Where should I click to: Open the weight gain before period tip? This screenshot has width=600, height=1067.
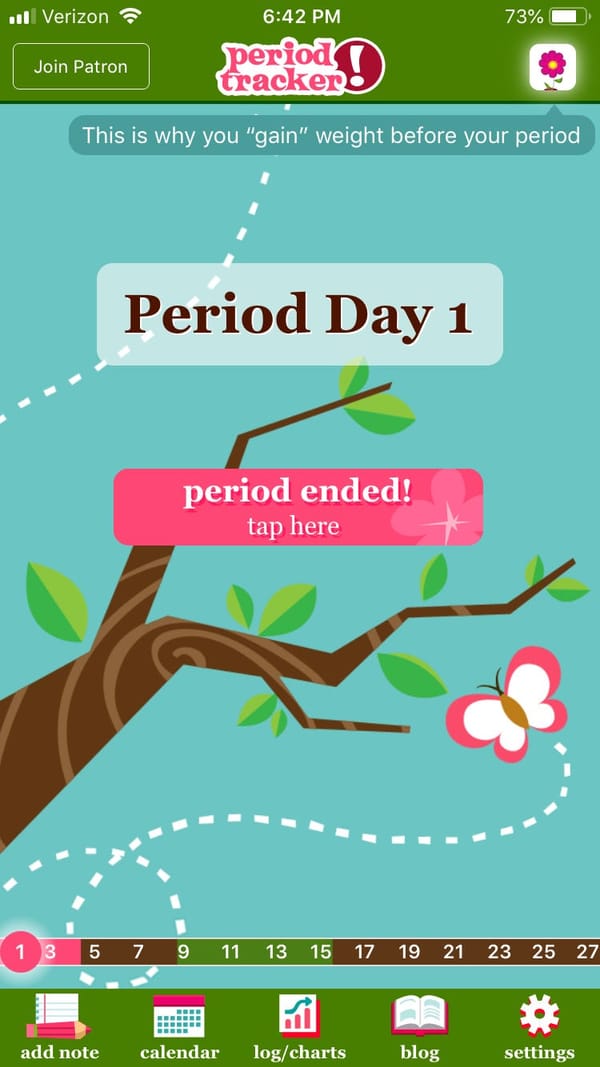click(x=331, y=135)
